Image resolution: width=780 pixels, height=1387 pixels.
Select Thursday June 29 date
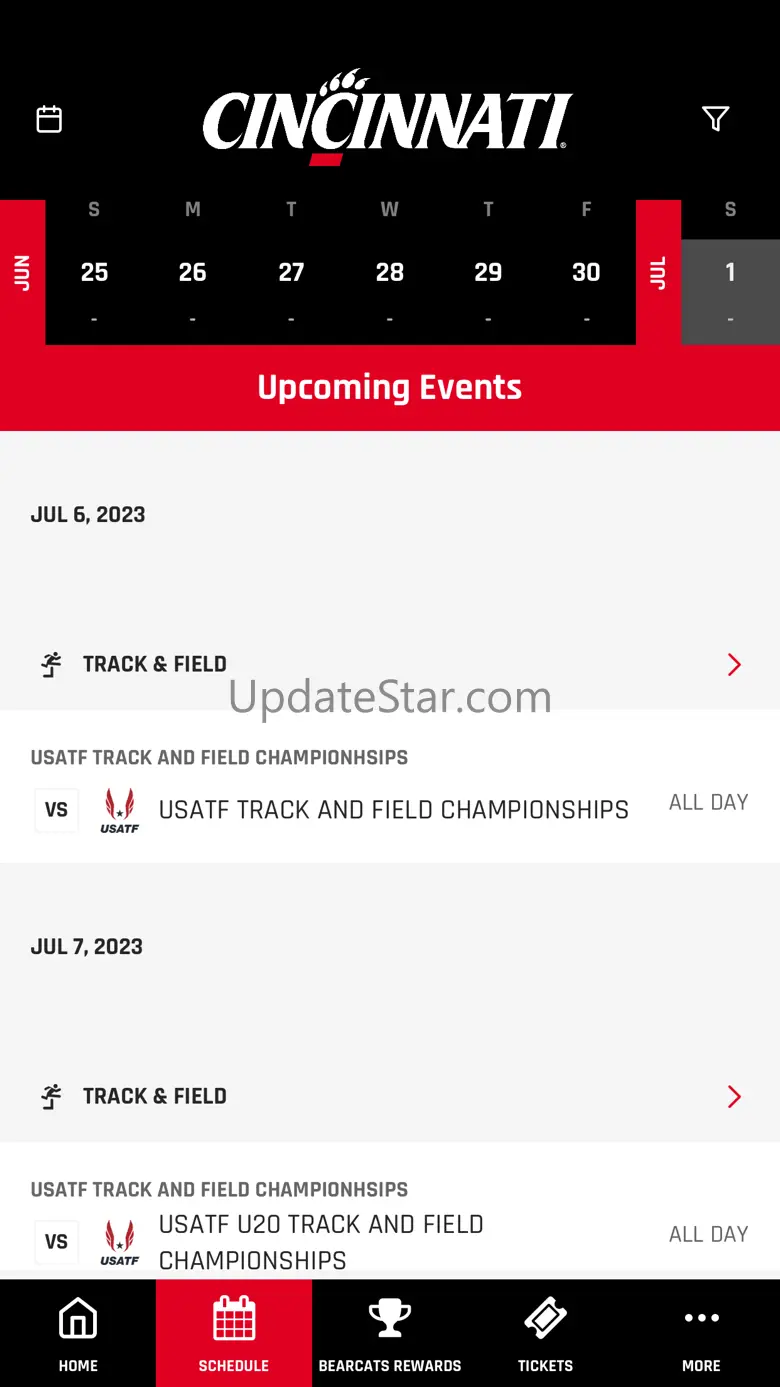(x=488, y=272)
